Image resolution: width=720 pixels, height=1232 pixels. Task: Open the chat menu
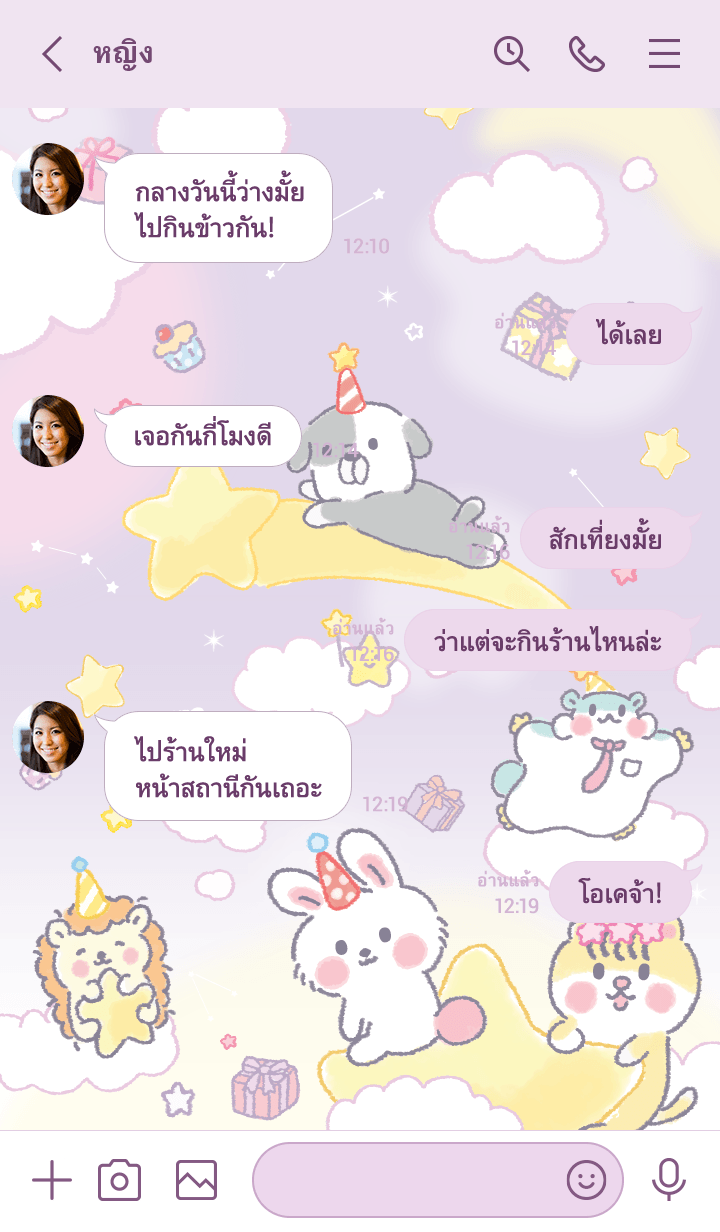664,54
